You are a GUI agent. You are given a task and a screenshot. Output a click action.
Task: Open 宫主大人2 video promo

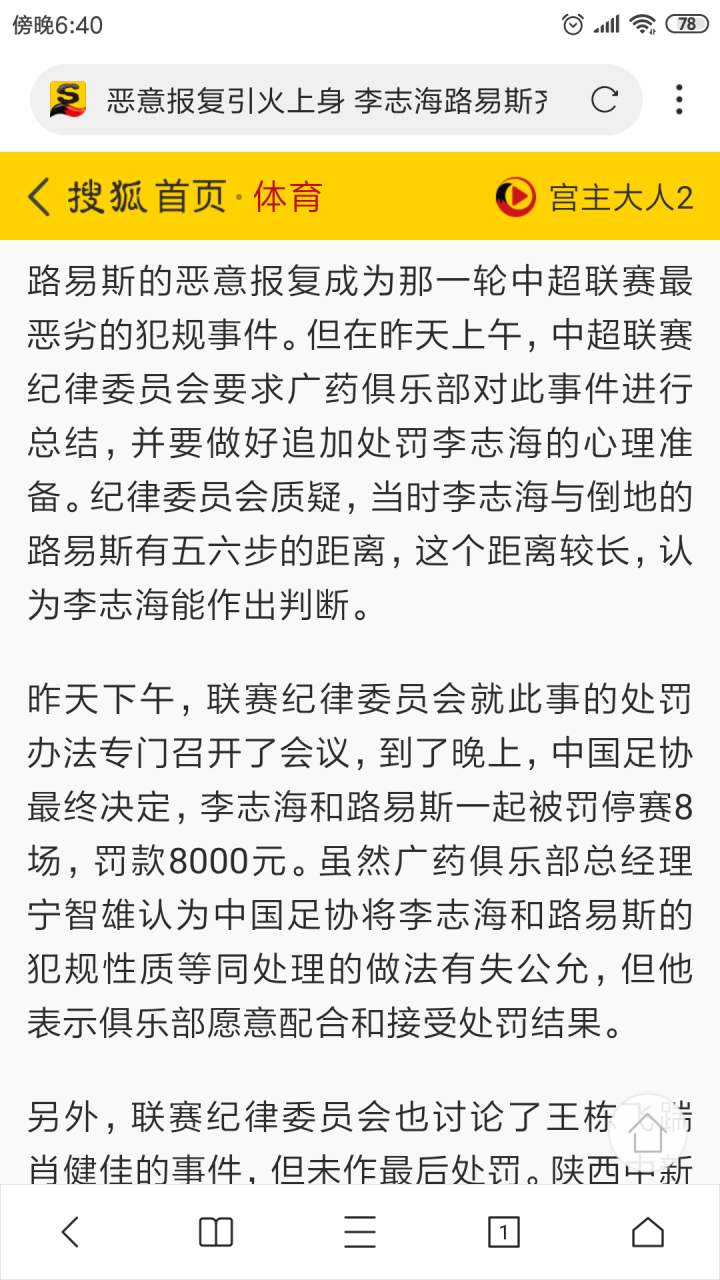595,197
